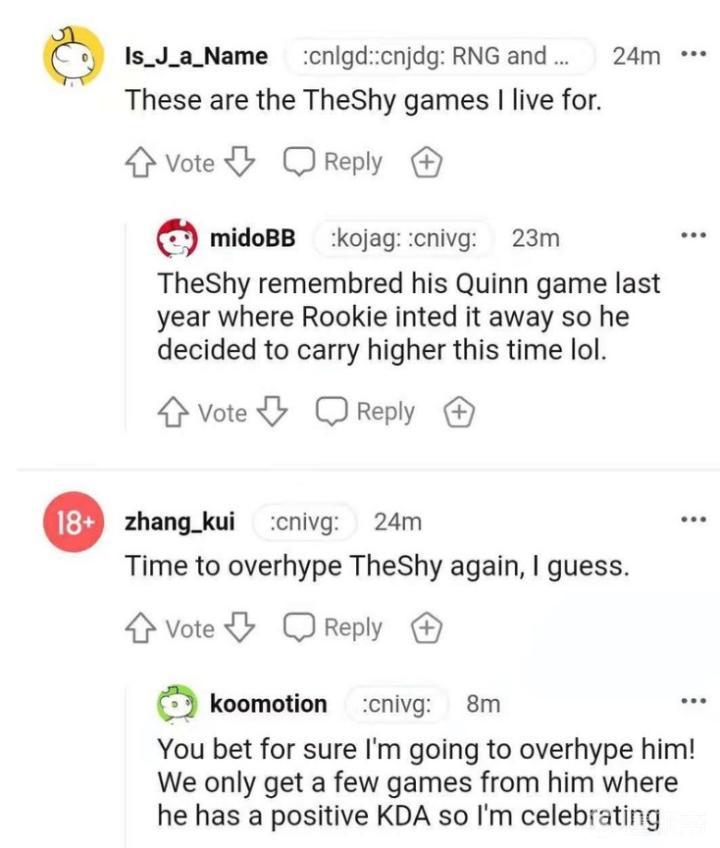Downvote Is_J_a_Name's comment
Image resolution: width=720 pixels, height=848 pixels.
(239, 162)
